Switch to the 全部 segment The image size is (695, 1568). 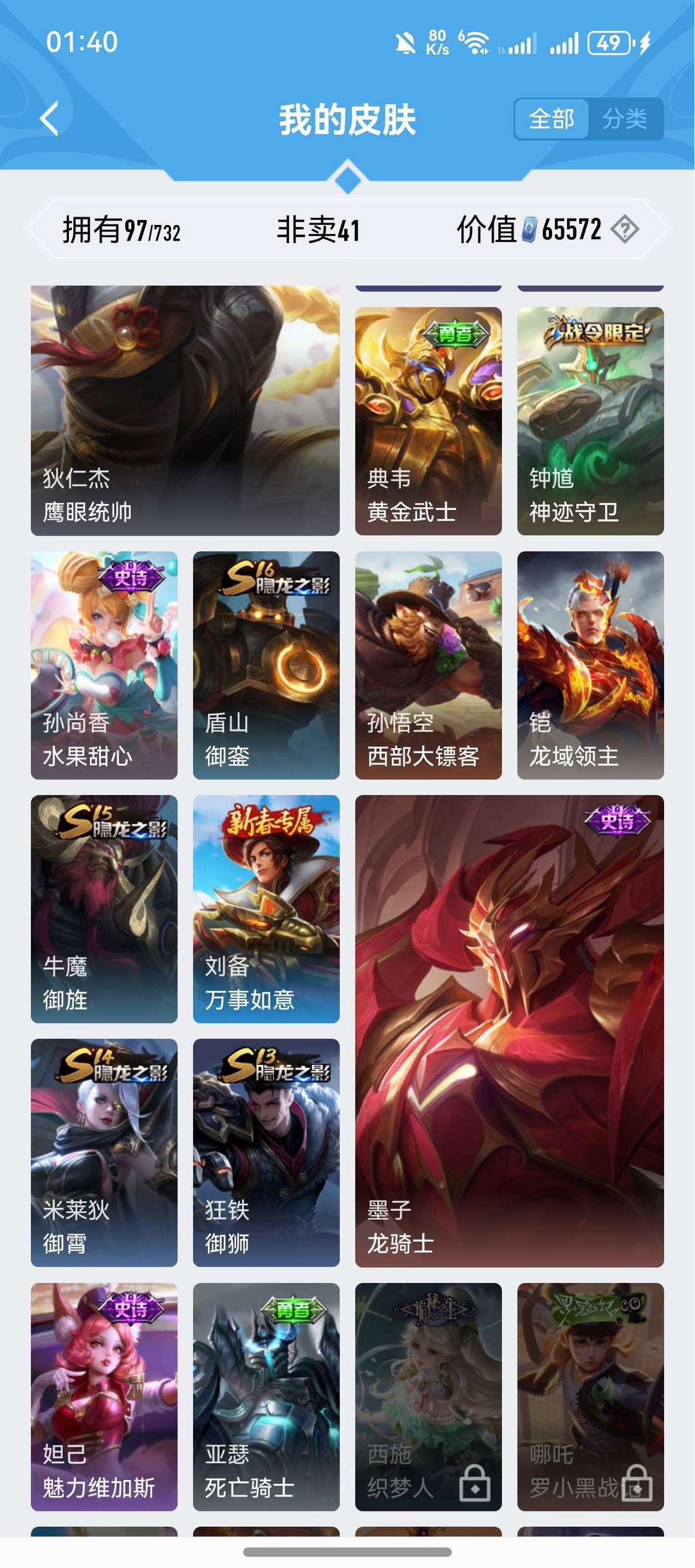[551, 119]
